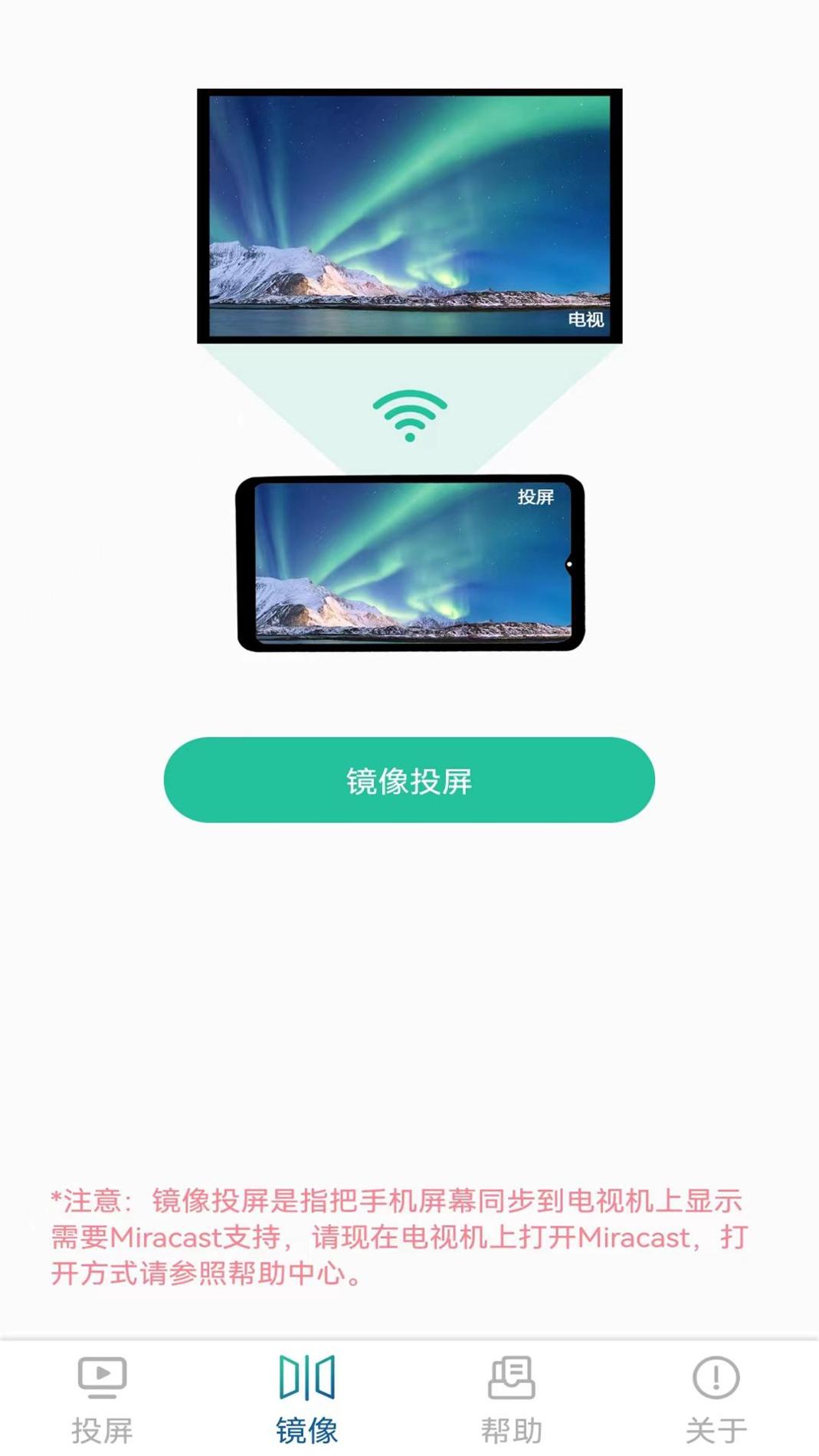819x1456 pixels.
Task: Open the 帮助 help icon at bottom
Action: [x=511, y=1376]
